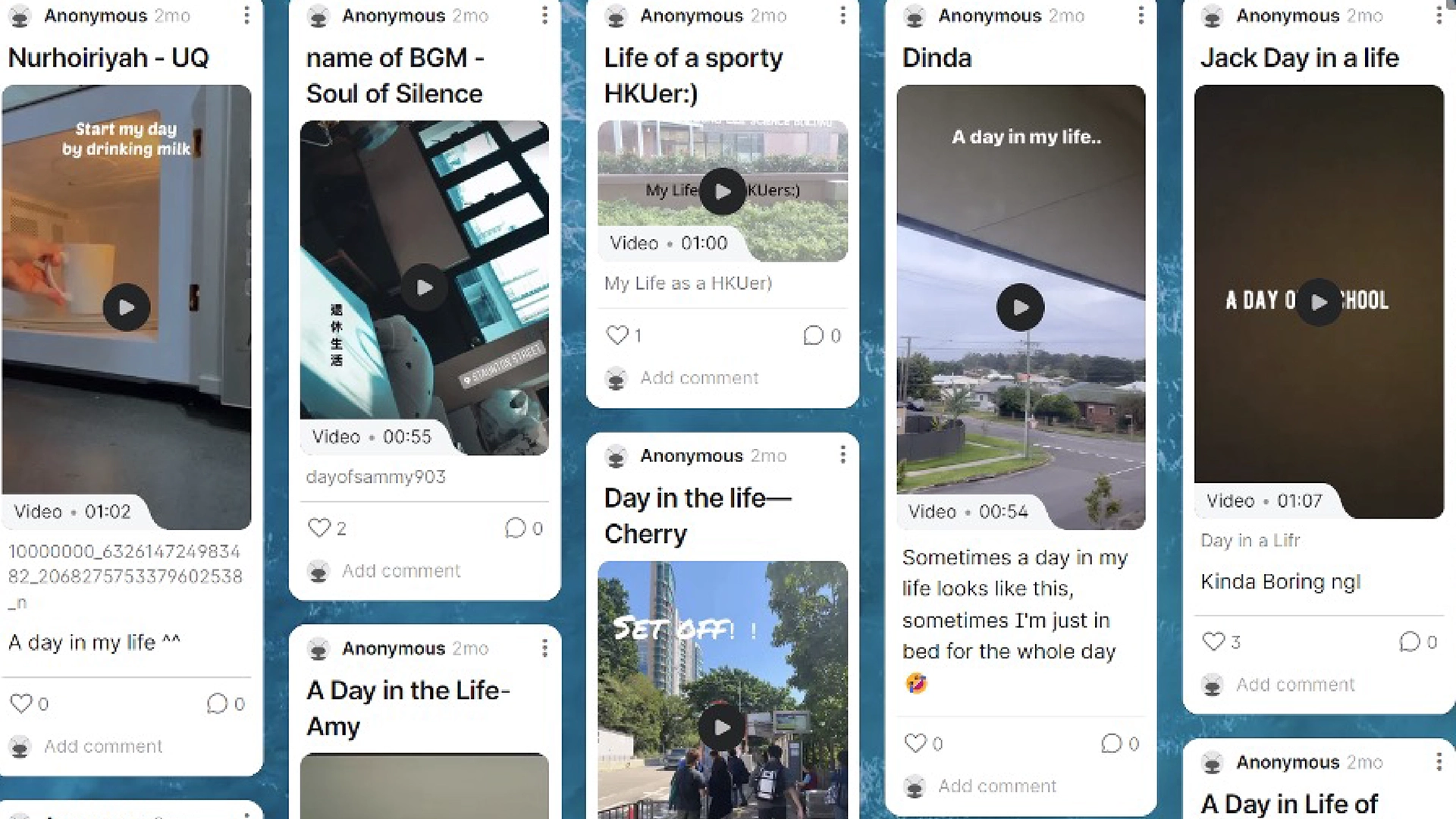Add a comment on Life of a sporty HKUer
The image size is (1456, 819).
698,378
